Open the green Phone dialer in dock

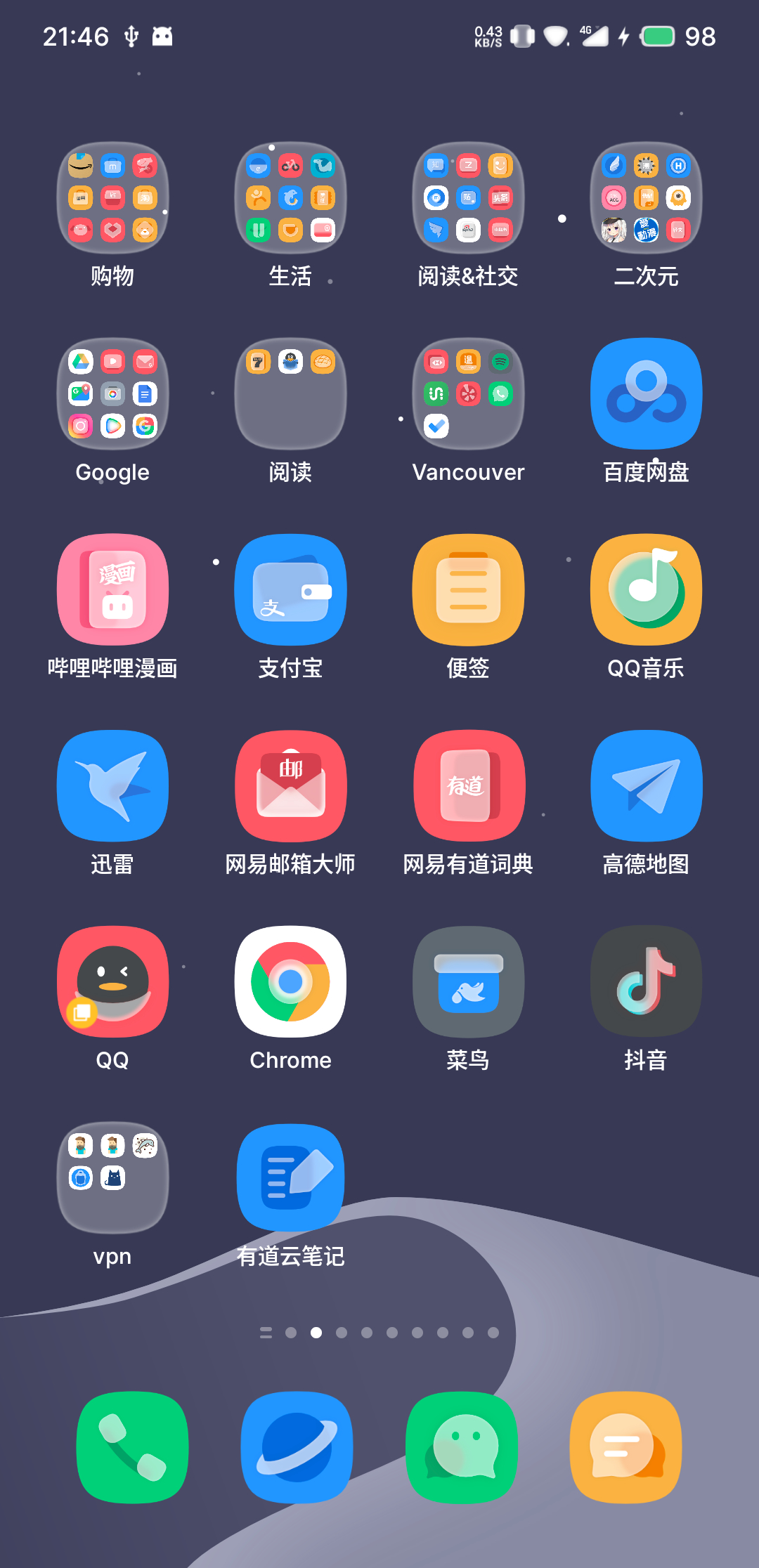click(132, 1448)
